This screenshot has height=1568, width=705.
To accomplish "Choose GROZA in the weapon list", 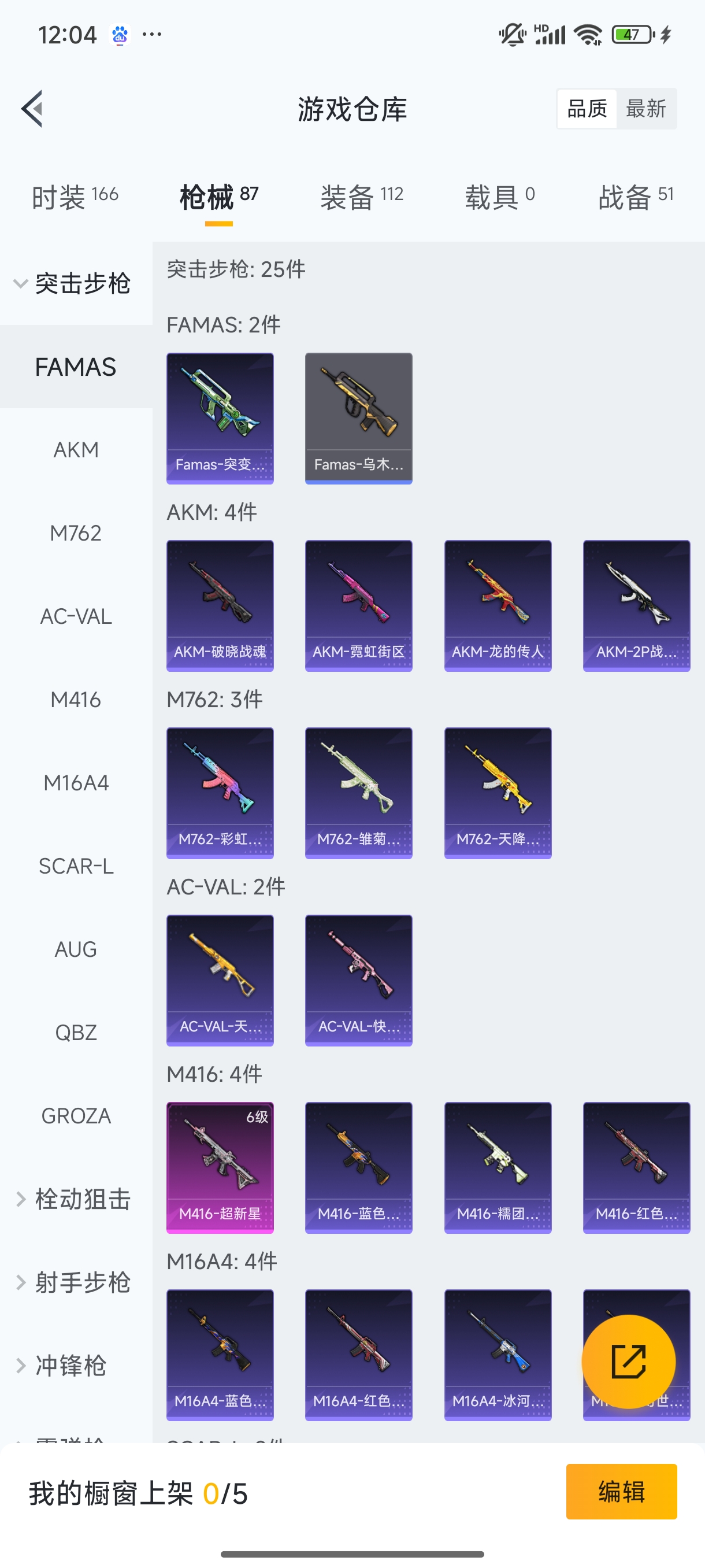I will pos(76,1116).
